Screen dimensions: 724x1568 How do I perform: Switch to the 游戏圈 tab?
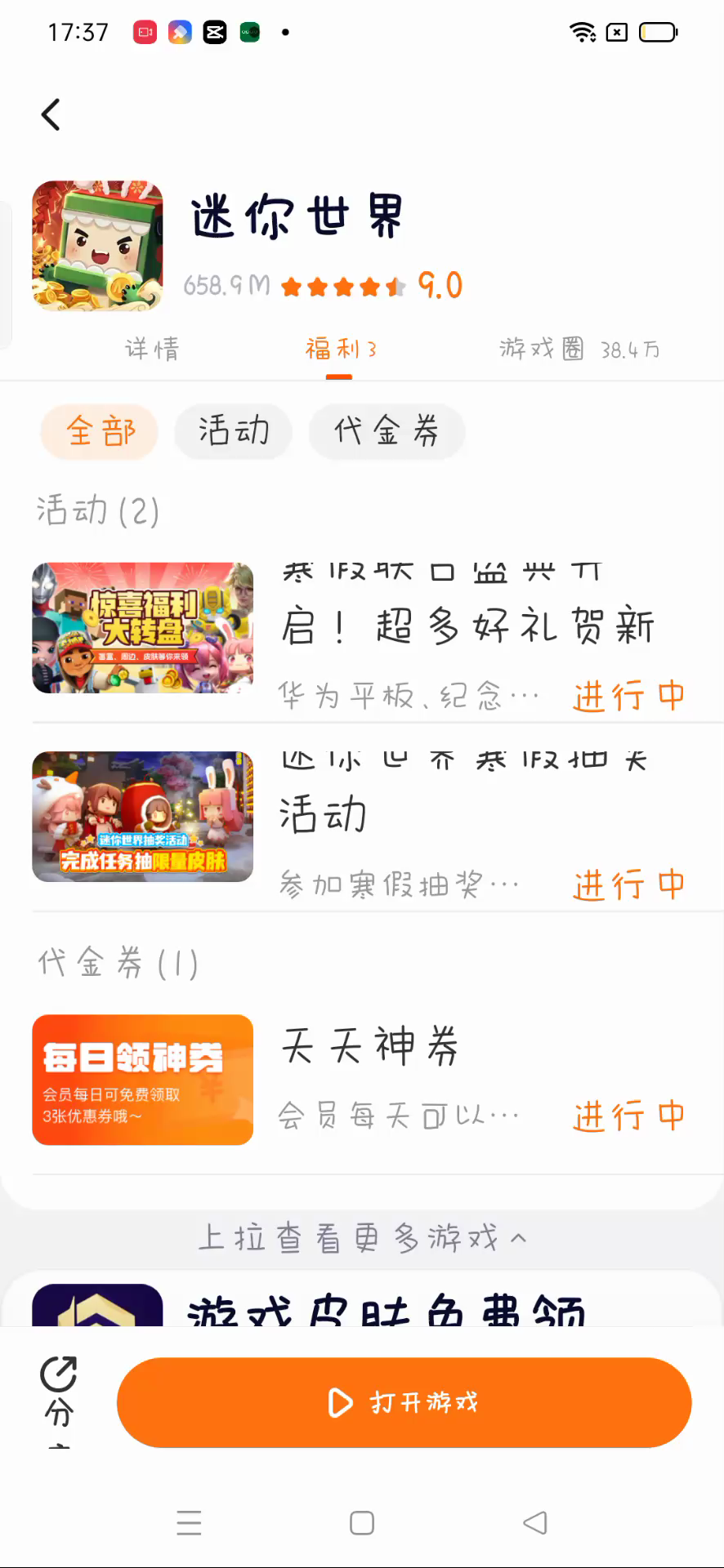[579, 350]
